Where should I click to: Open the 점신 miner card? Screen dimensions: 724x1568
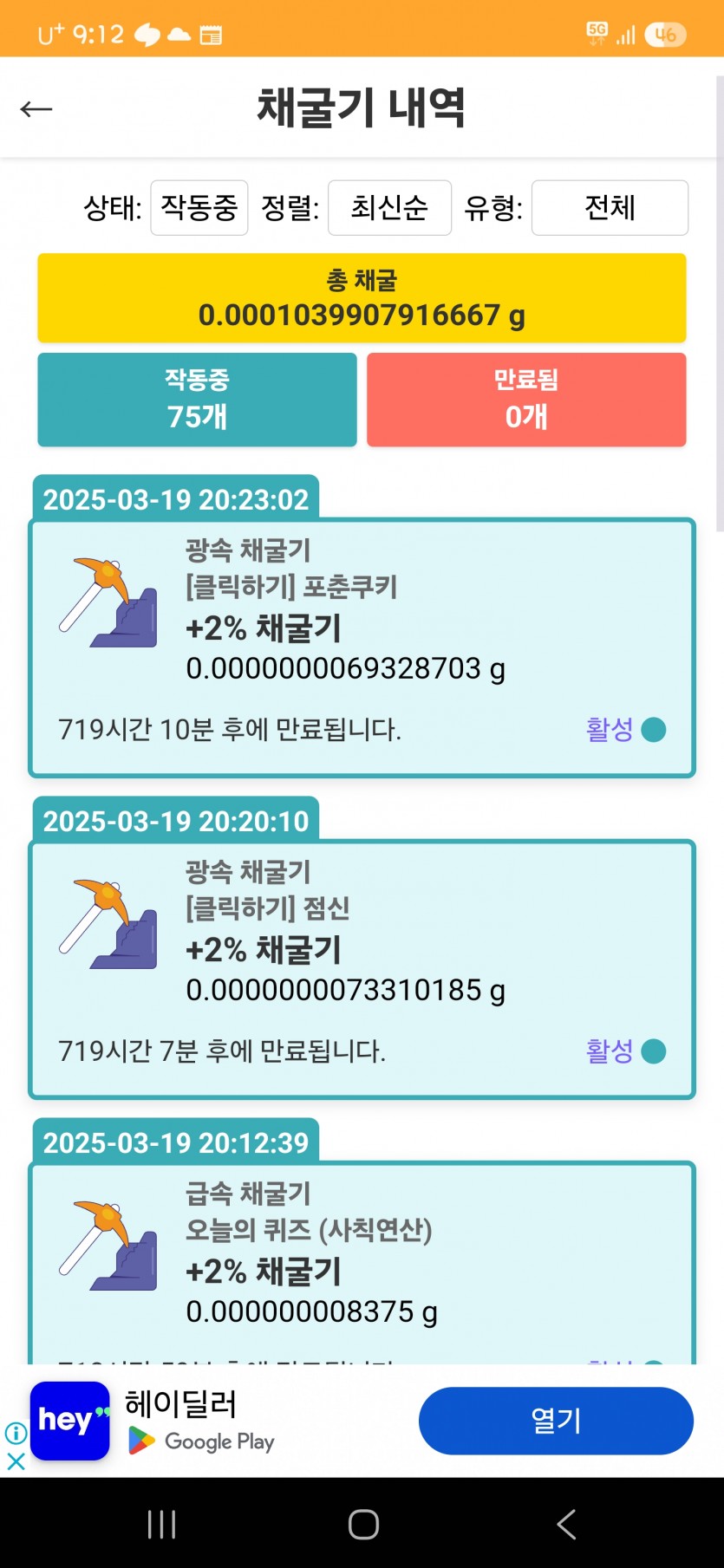(x=362, y=969)
